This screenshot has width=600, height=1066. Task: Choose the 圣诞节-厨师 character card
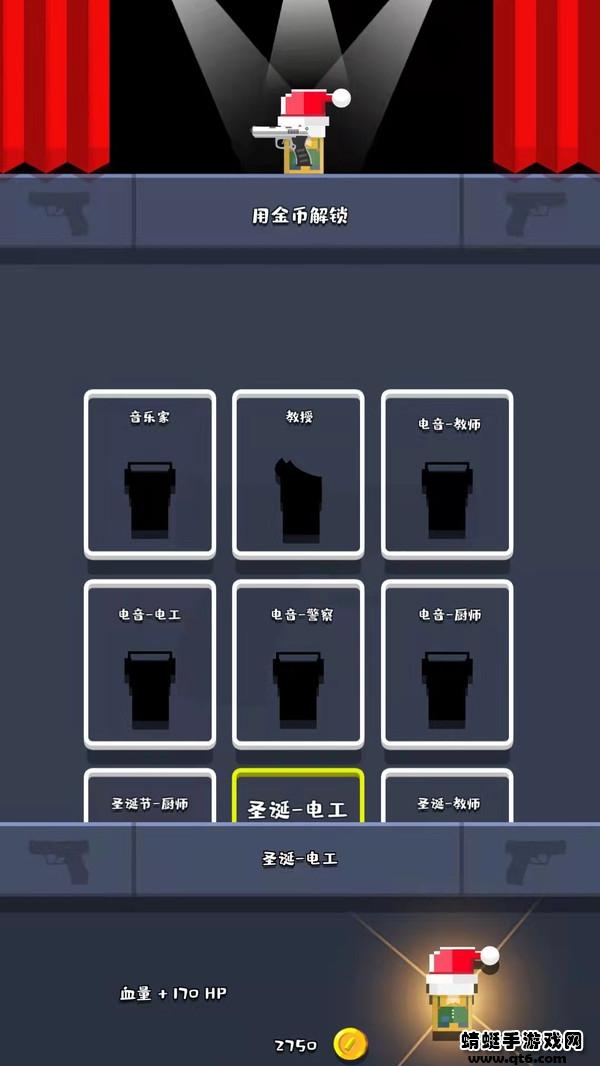click(149, 795)
